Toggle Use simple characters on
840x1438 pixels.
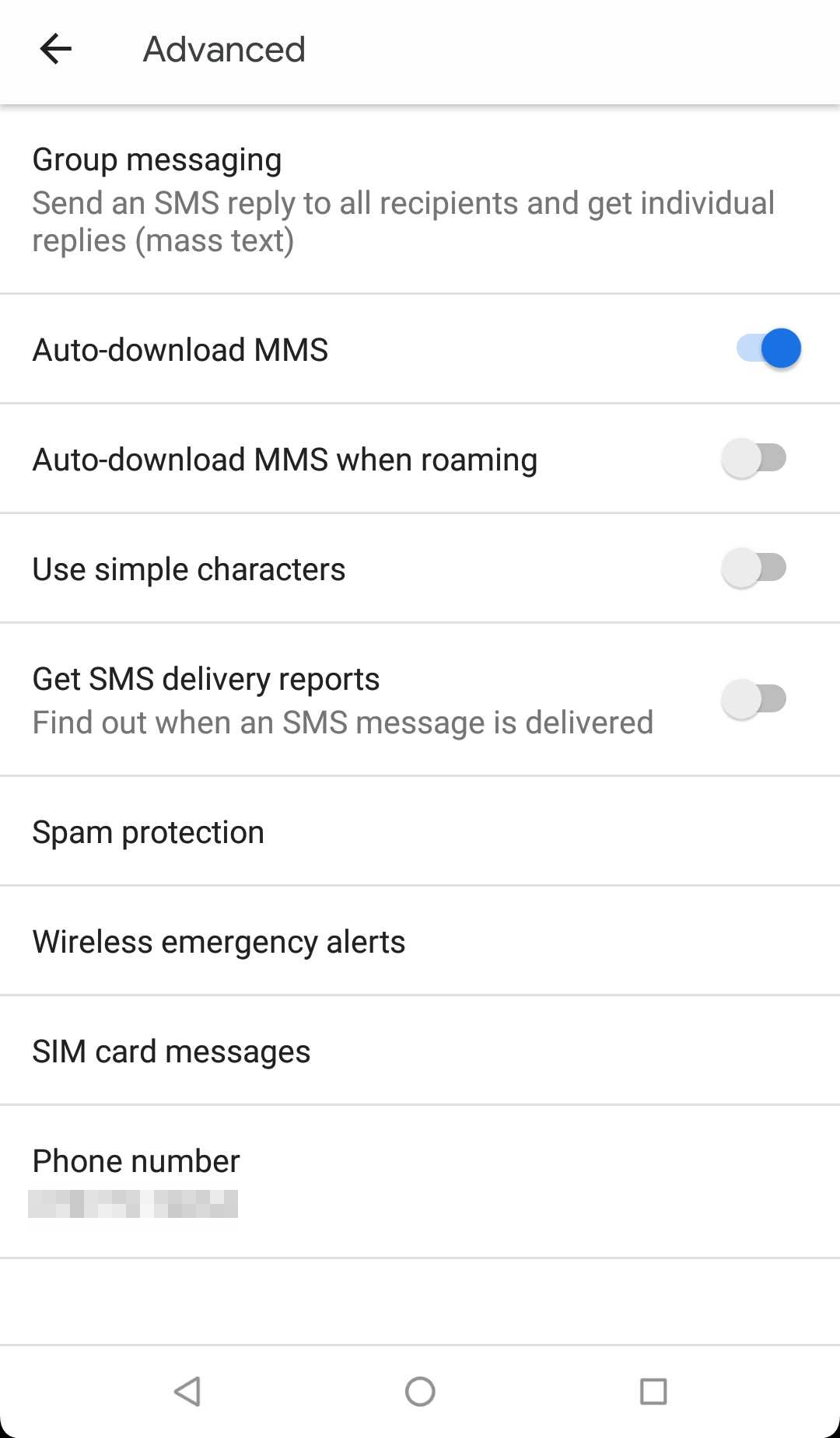(x=754, y=568)
